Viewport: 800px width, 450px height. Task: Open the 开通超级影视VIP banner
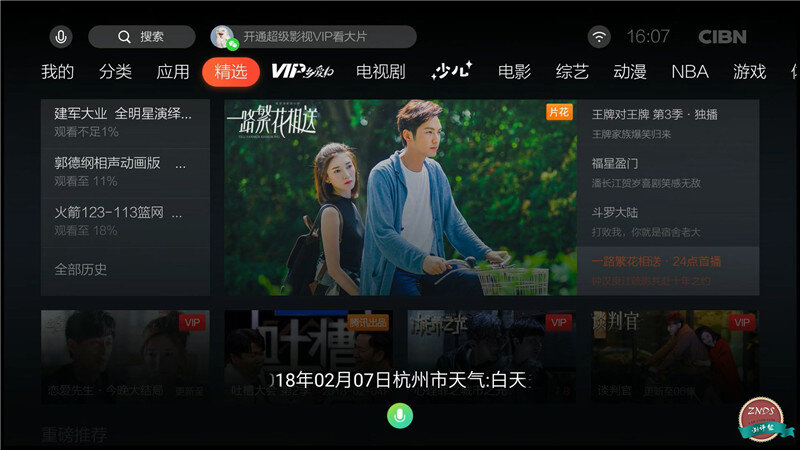[313, 37]
